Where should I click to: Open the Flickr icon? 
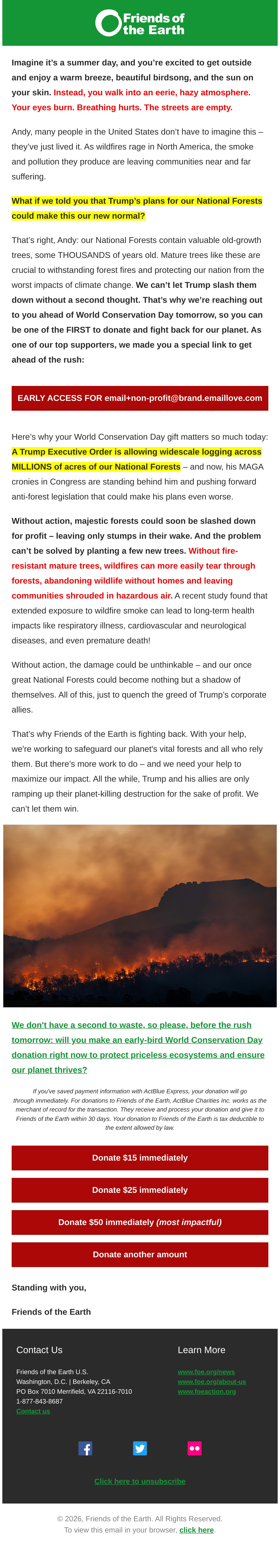click(194, 1448)
